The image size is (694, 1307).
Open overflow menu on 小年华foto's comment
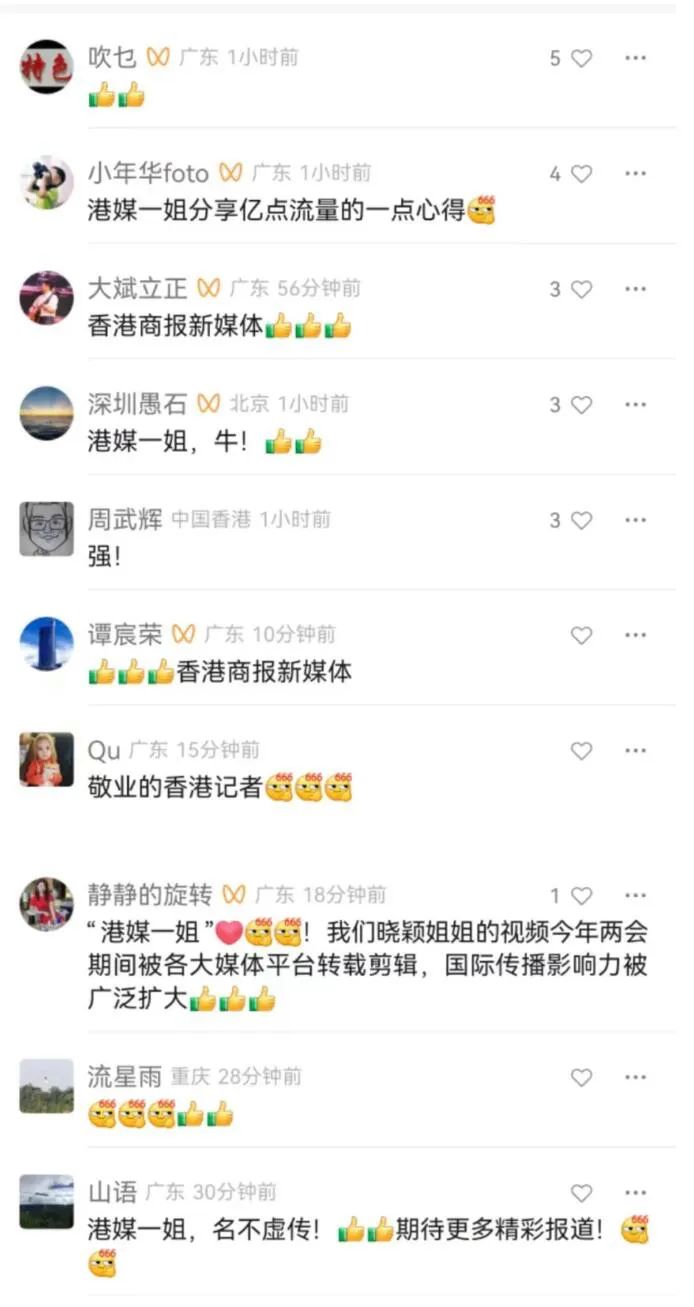(636, 174)
